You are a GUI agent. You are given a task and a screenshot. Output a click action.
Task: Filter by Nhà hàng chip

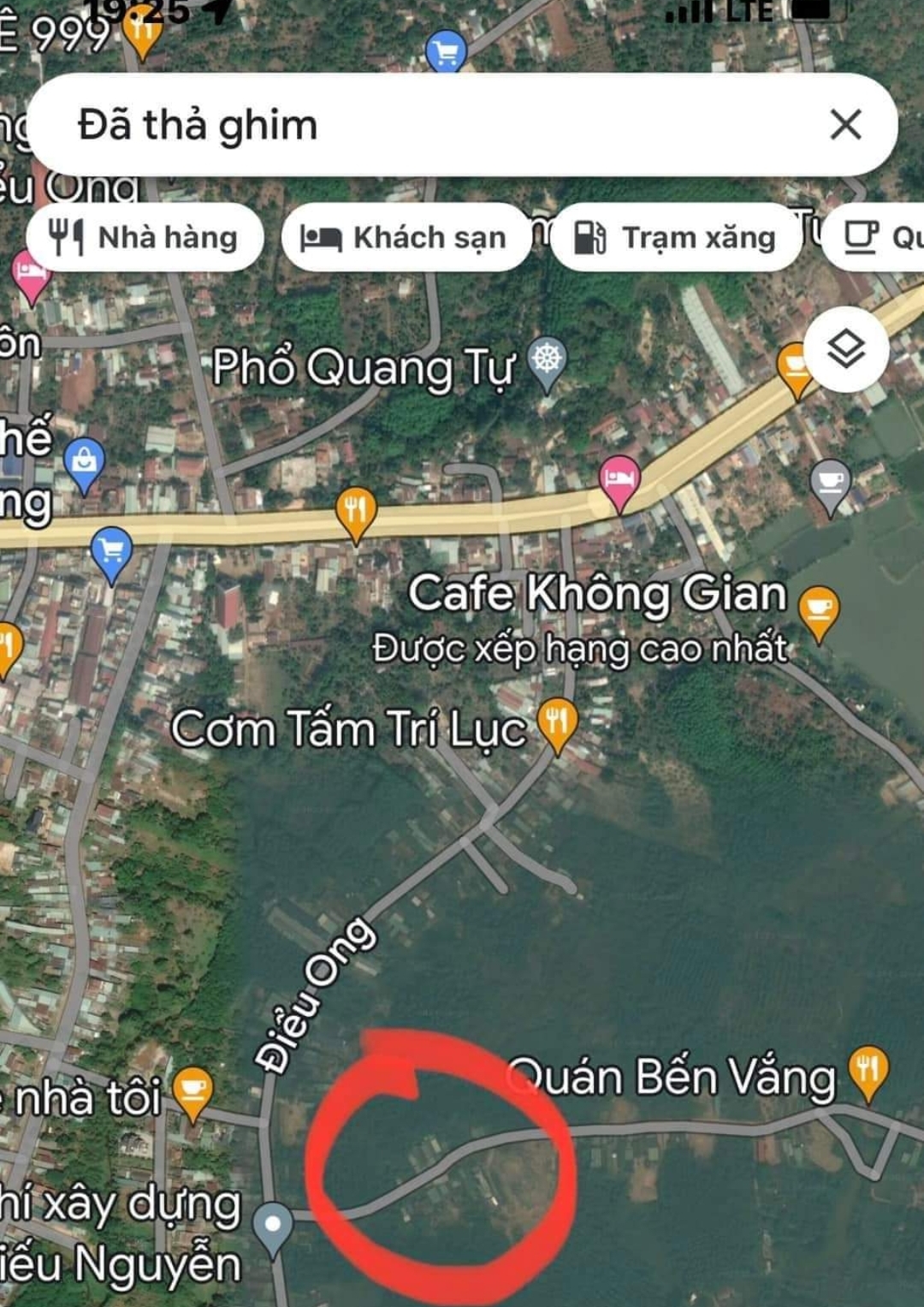tap(145, 237)
